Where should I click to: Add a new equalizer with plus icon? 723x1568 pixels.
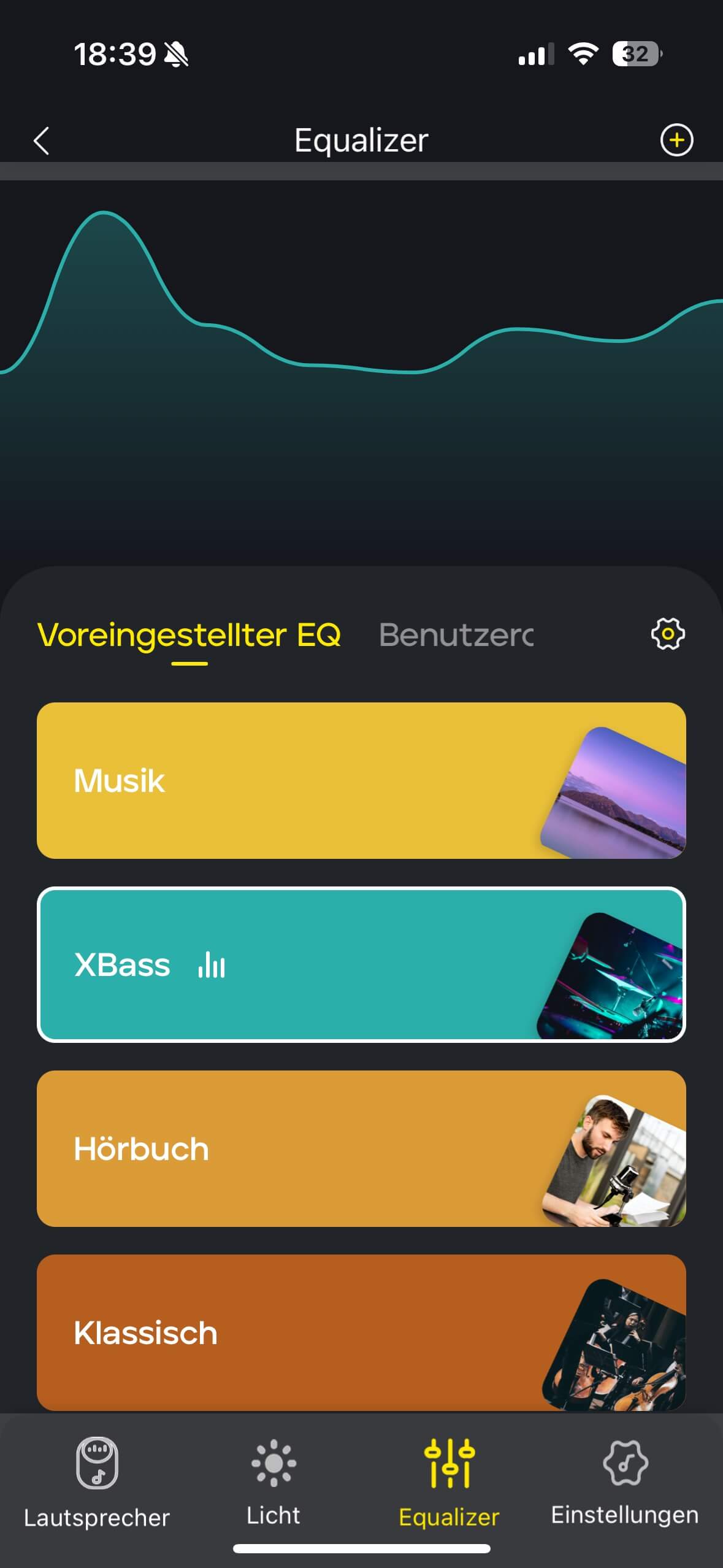click(x=676, y=140)
